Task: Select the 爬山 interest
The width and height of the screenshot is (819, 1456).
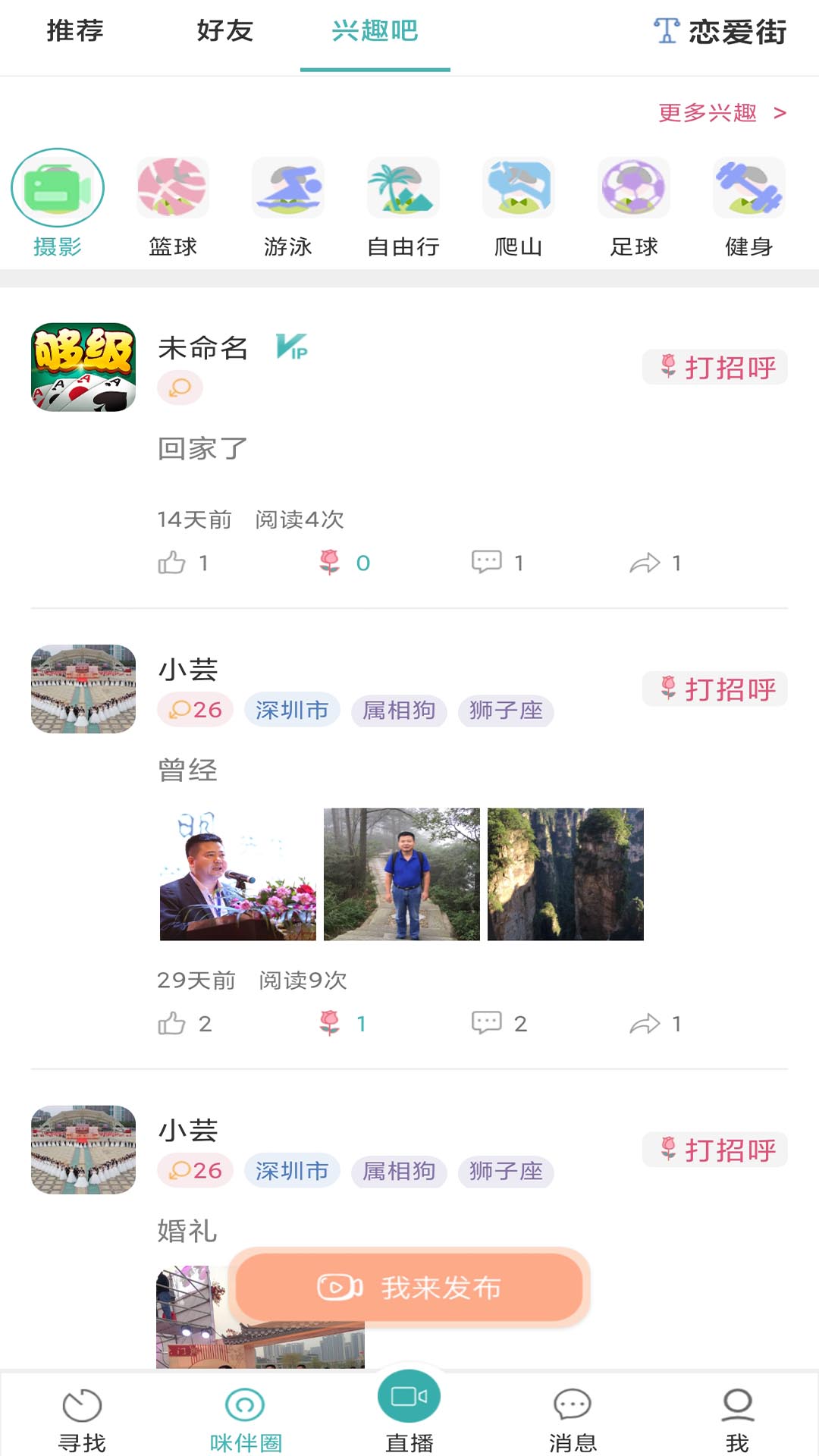Action: tap(519, 205)
